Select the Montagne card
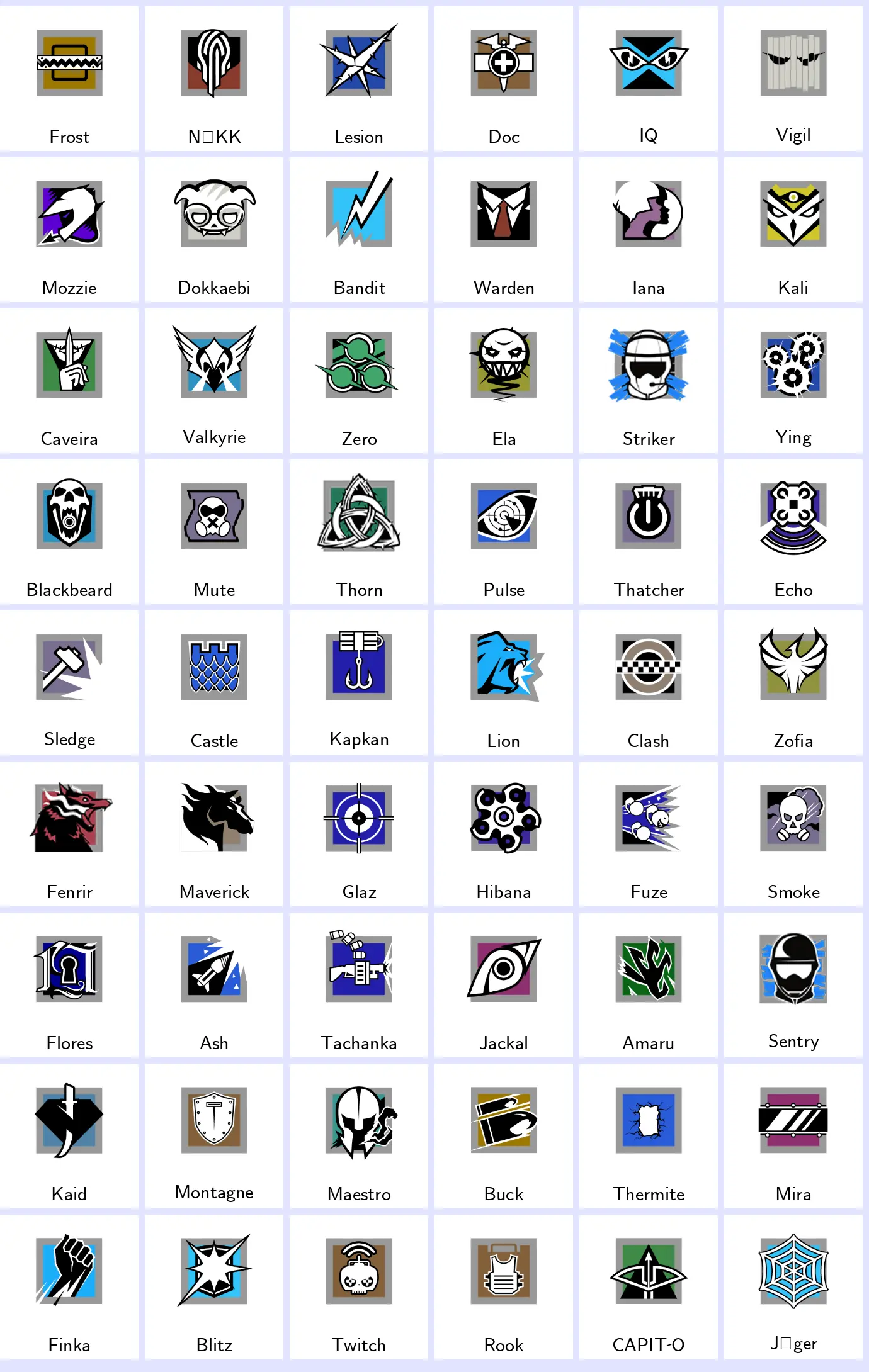Viewport: 869px width, 1372px height. (214, 1136)
